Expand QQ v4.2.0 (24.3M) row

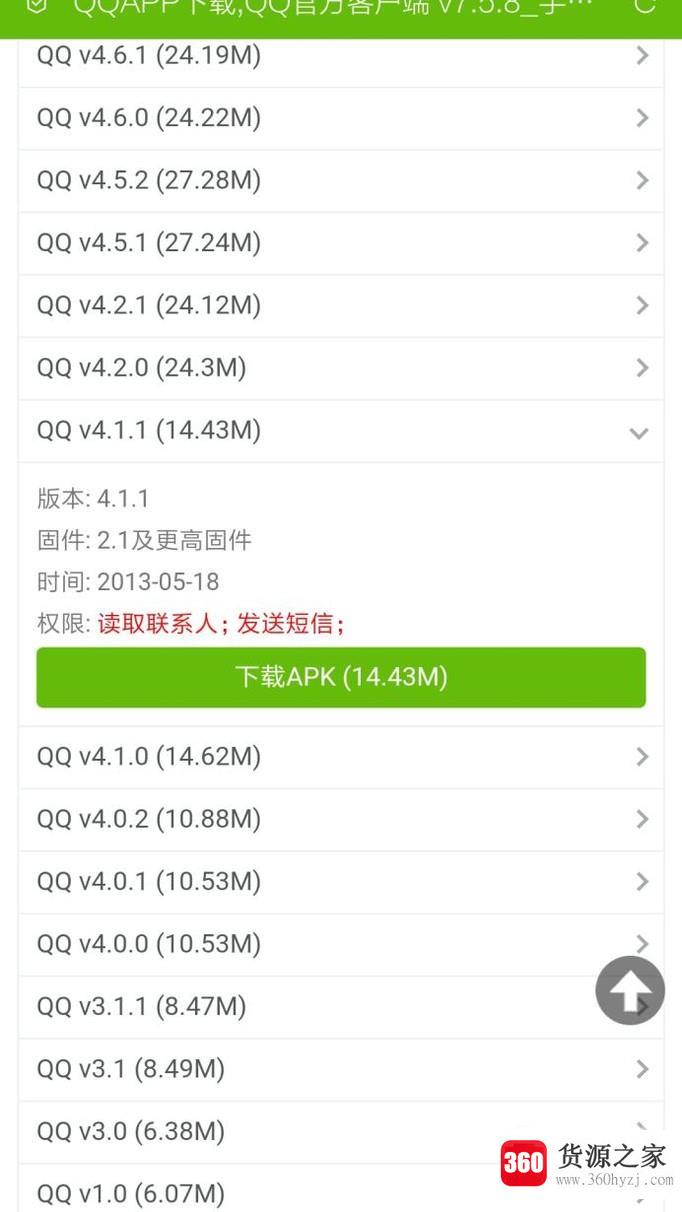pyautogui.click(x=340, y=368)
